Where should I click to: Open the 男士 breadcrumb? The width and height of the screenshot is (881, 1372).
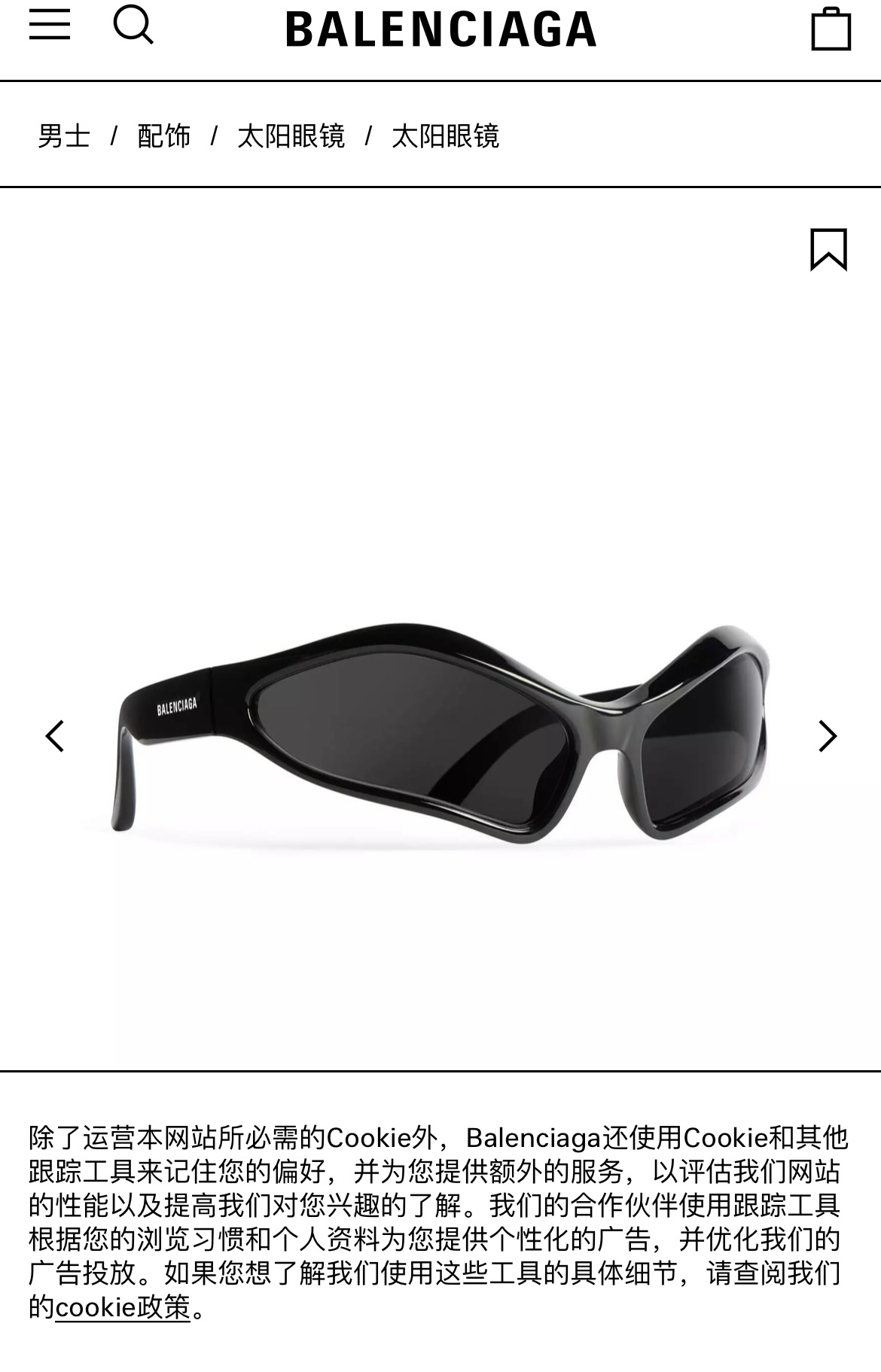[x=64, y=136]
